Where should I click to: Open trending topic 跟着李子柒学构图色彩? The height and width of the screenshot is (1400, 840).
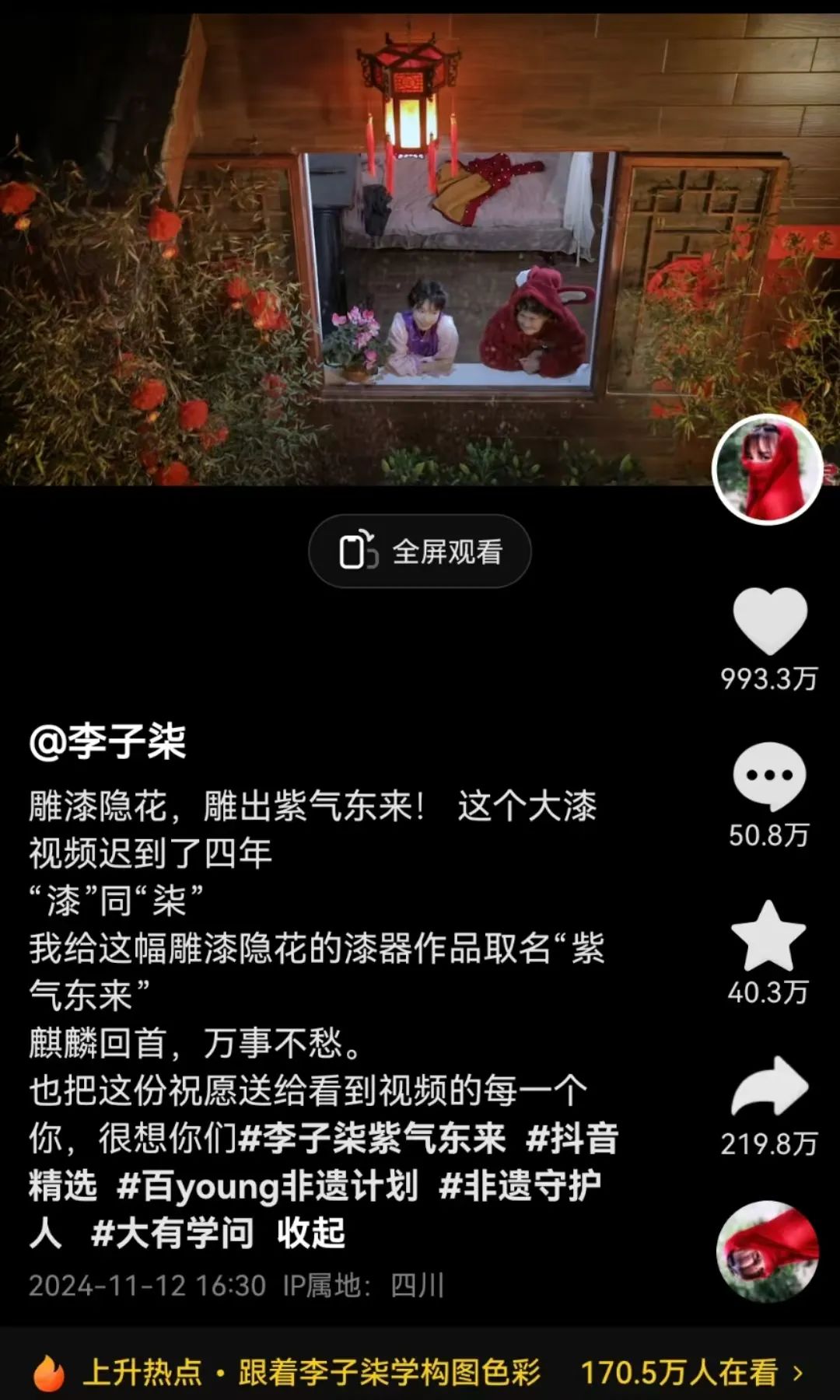tap(389, 1373)
